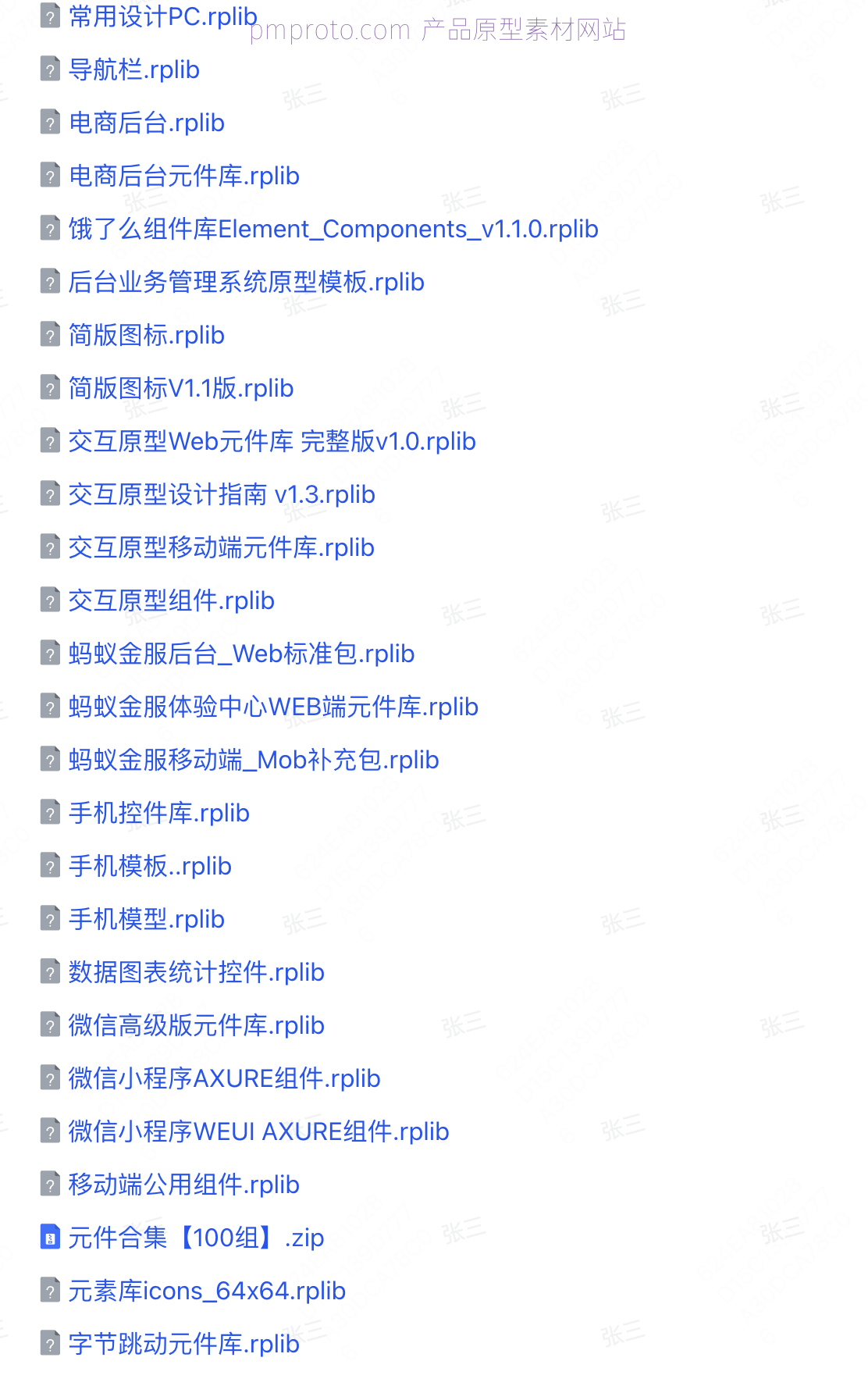Open 蚂蚁金服后台_Web标准包.rplib
868x1393 pixels.
[x=241, y=654]
